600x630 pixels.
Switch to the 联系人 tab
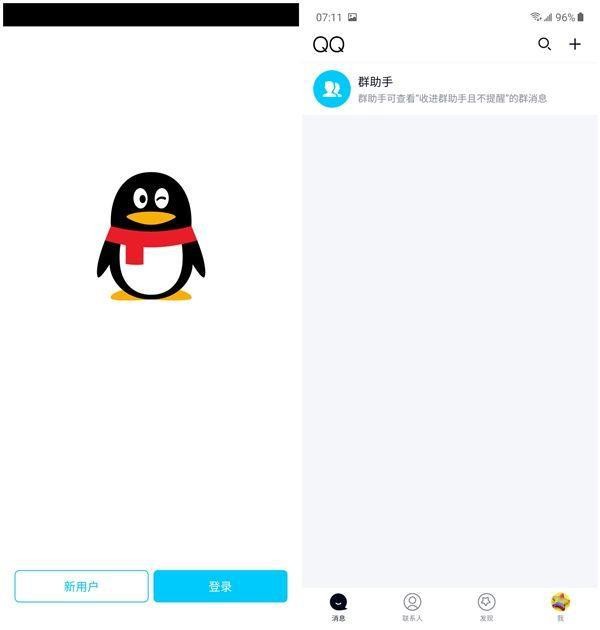412,606
